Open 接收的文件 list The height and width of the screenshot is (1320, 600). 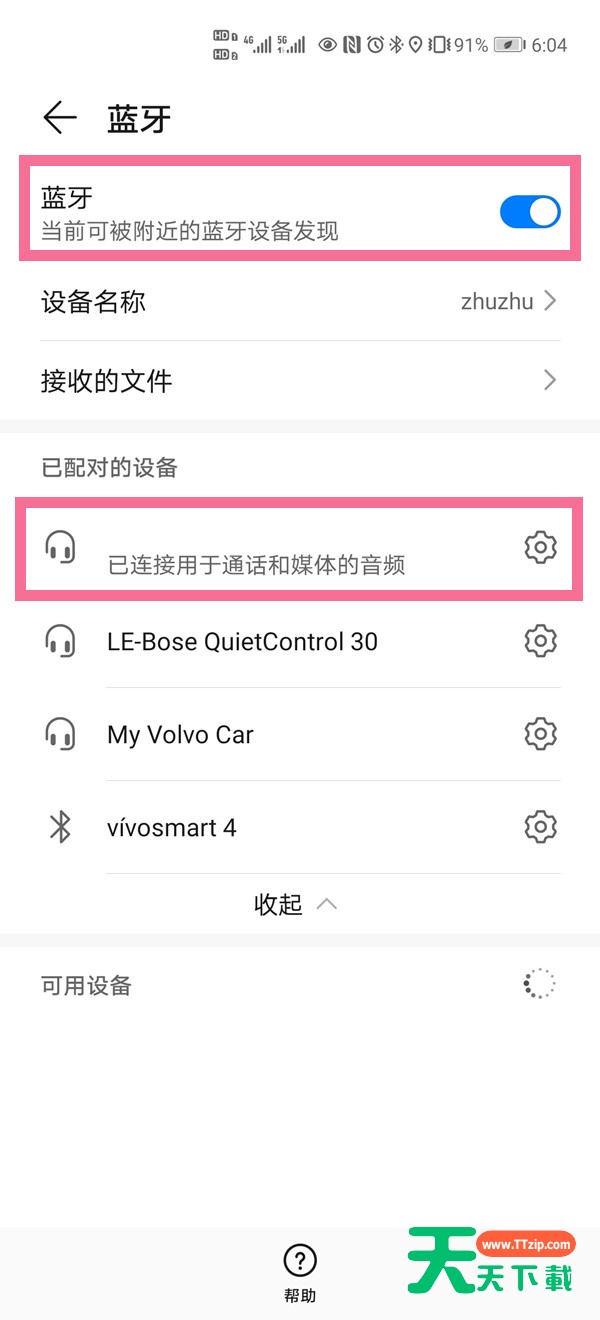tap(300, 381)
